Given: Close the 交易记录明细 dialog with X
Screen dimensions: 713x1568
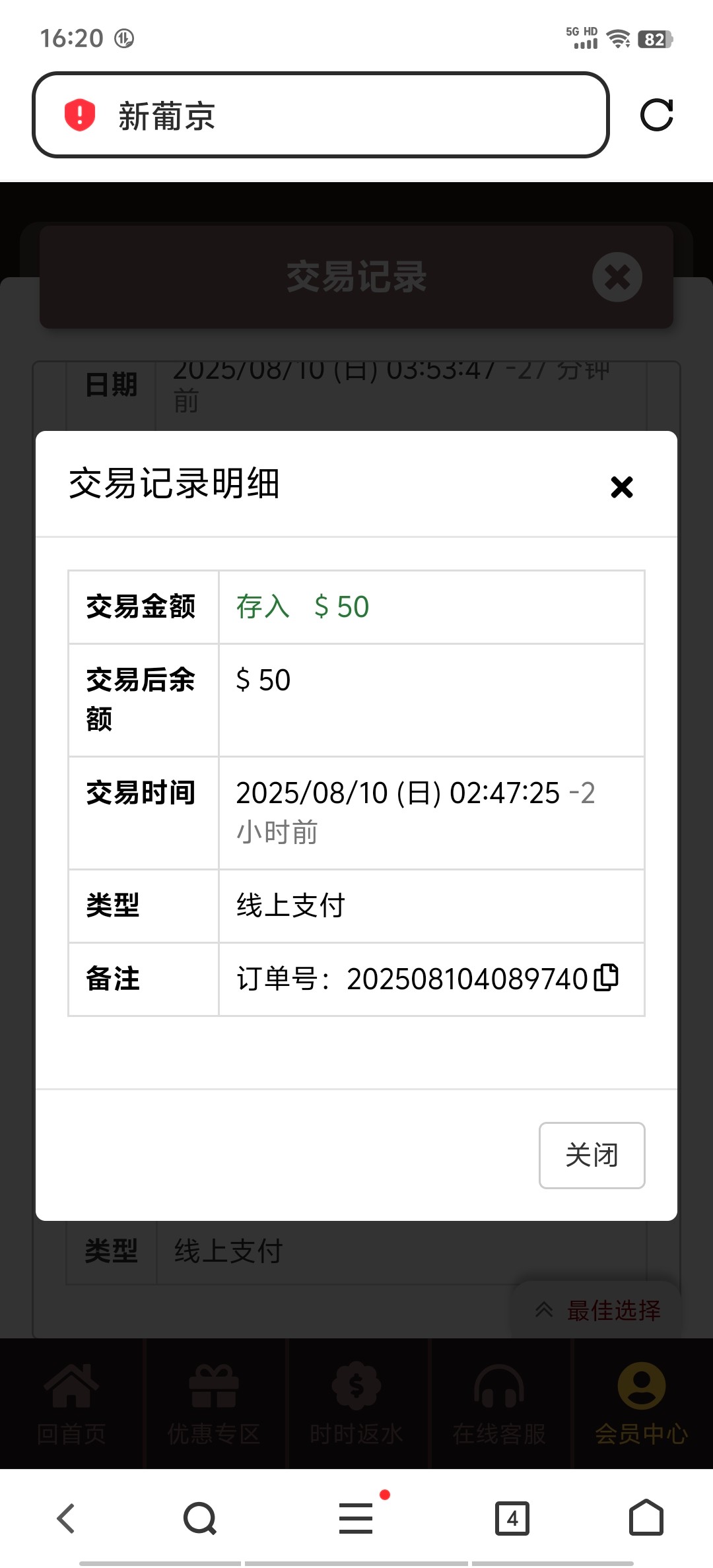Looking at the screenshot, I should (x=621, y=487).
